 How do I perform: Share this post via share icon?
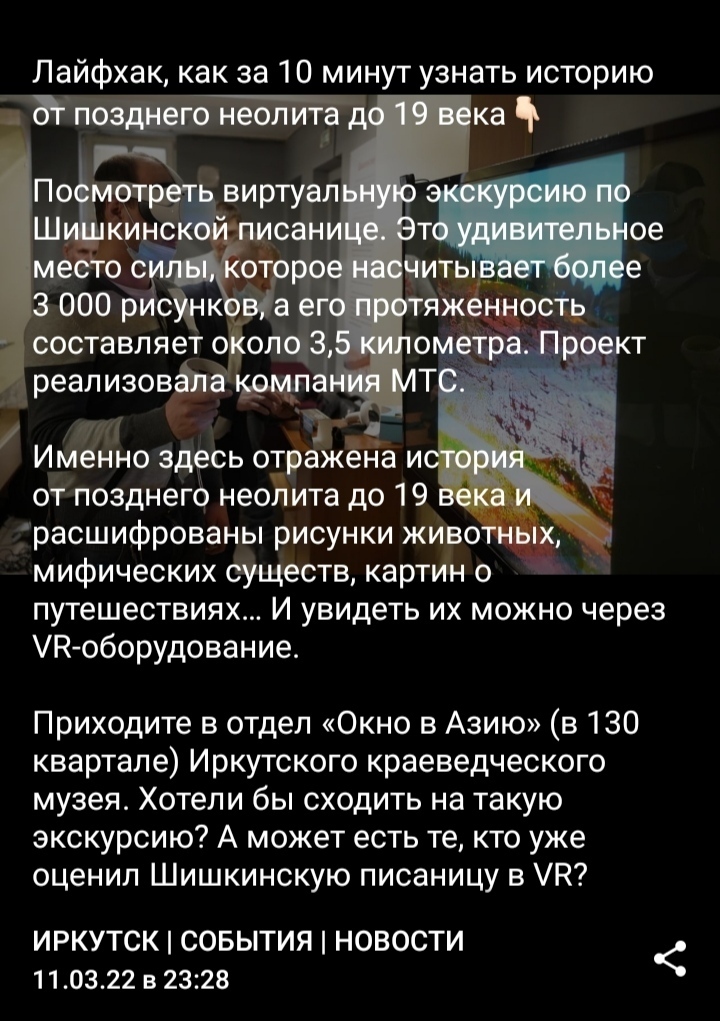point(669,957)
